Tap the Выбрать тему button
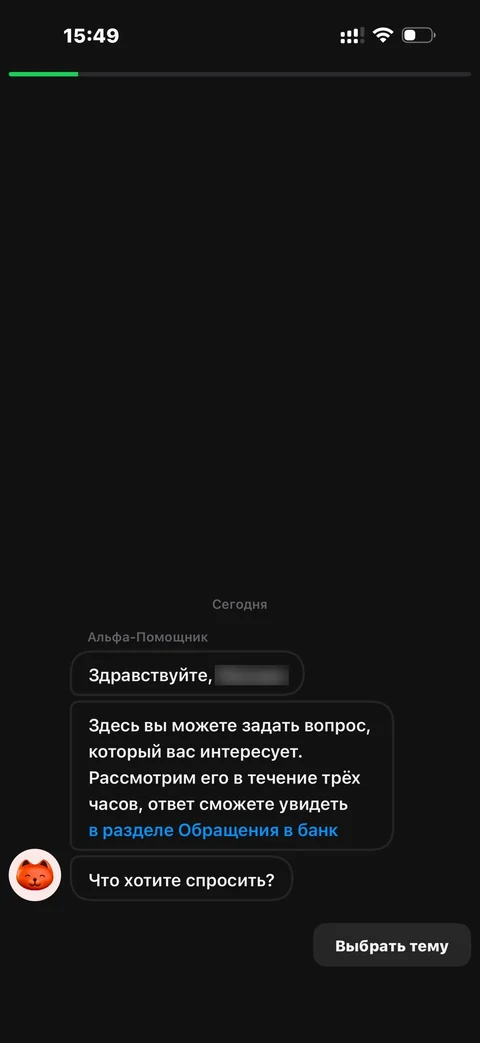The height and width of the screenshot is (1043, 480). [x=392, y=945]
